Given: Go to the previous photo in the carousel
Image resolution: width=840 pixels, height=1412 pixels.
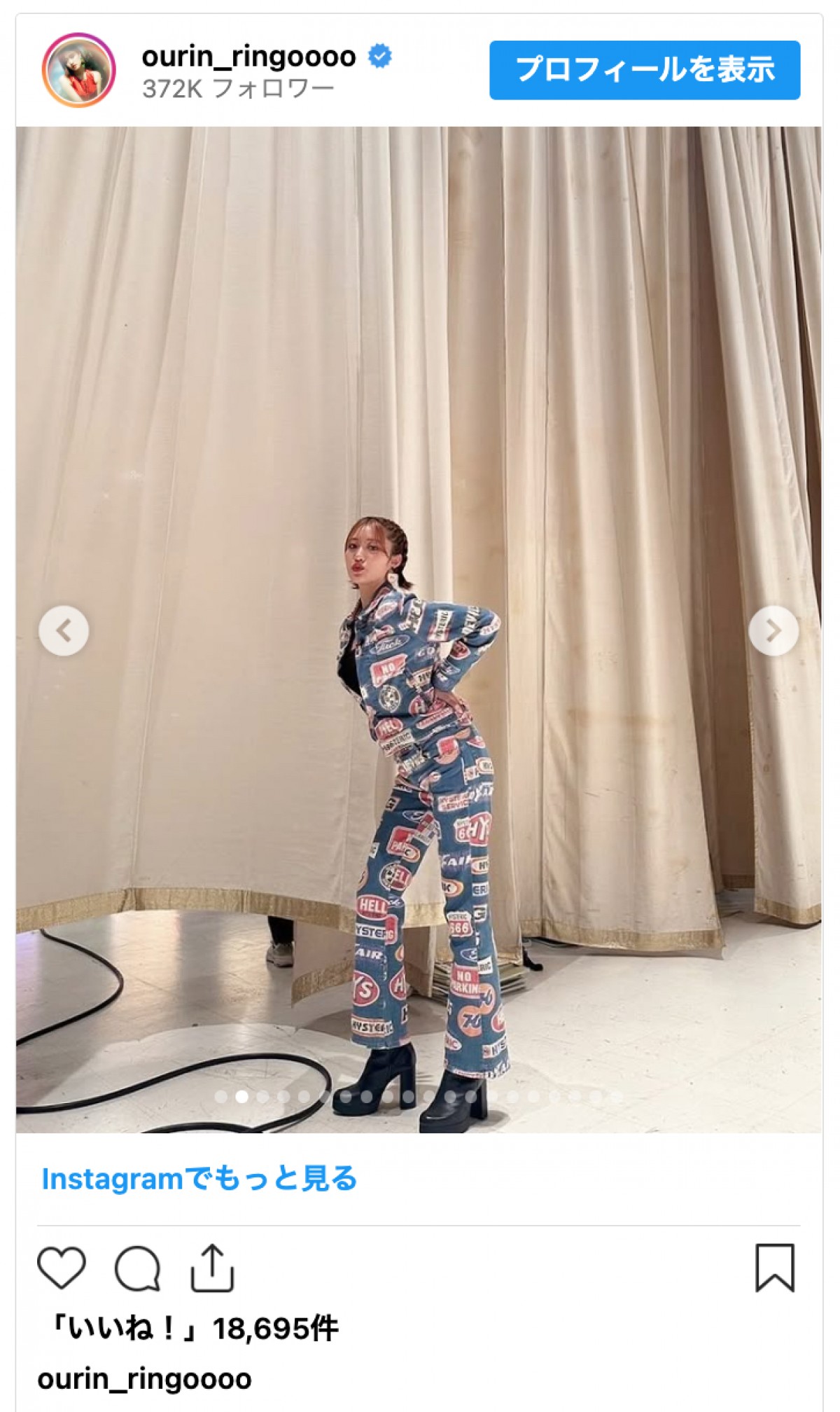Looking at the screenshot, I should 64,631.
